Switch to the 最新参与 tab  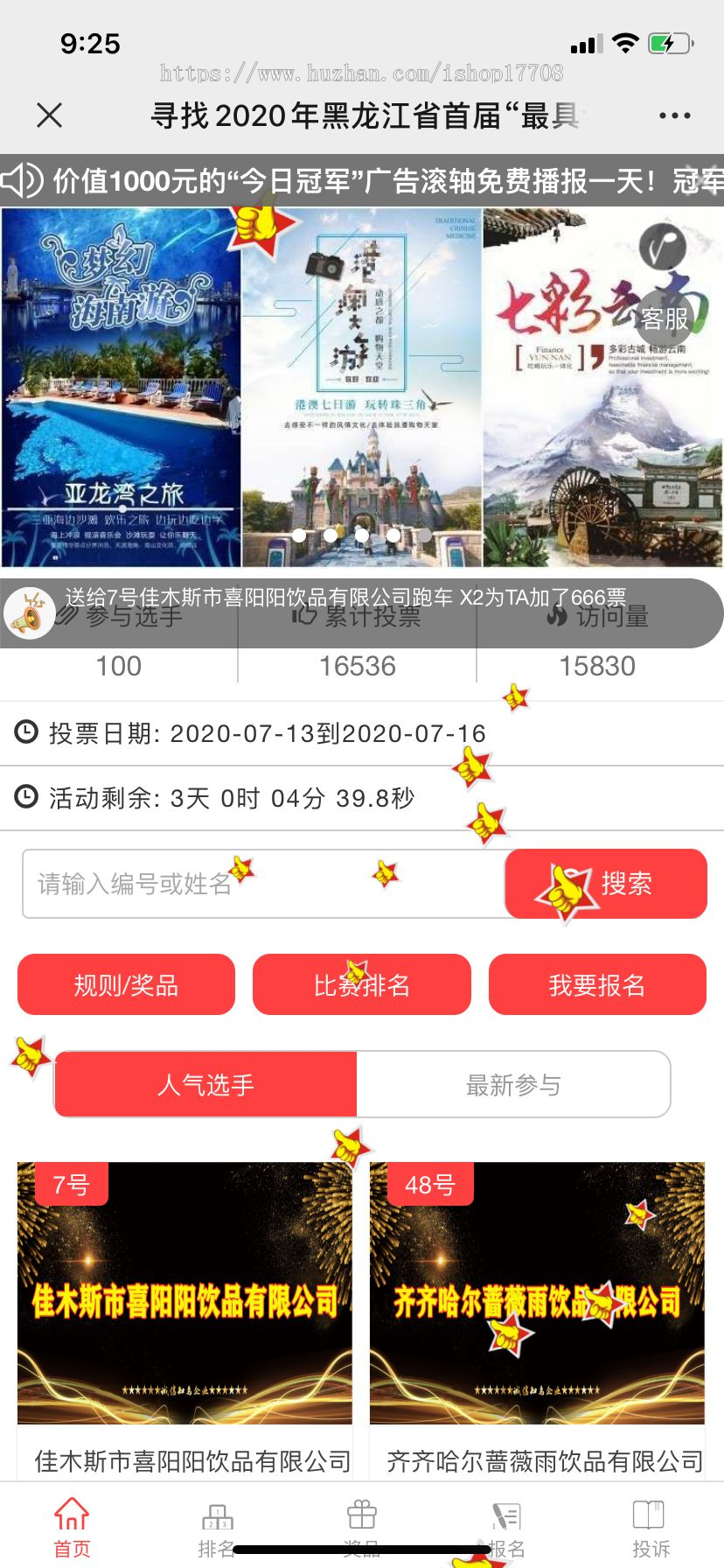[x=513, y=1085]
